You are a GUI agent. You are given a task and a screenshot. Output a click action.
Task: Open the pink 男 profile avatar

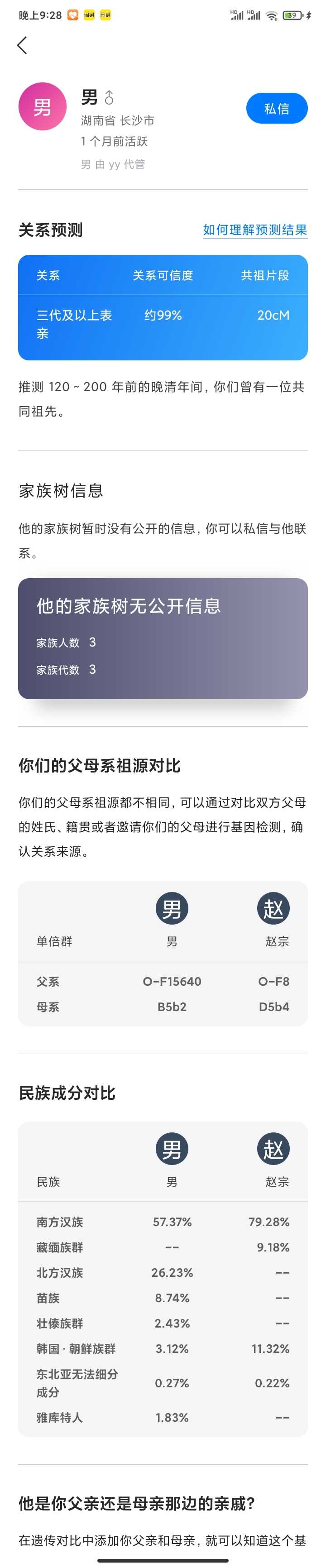tap(43, 107)
